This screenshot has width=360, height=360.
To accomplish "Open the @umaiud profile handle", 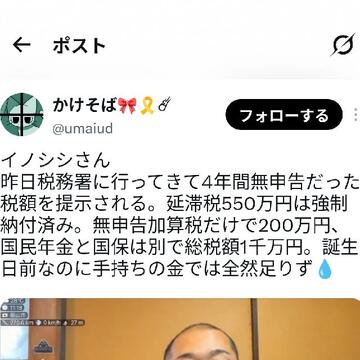I will click(83, 128).
